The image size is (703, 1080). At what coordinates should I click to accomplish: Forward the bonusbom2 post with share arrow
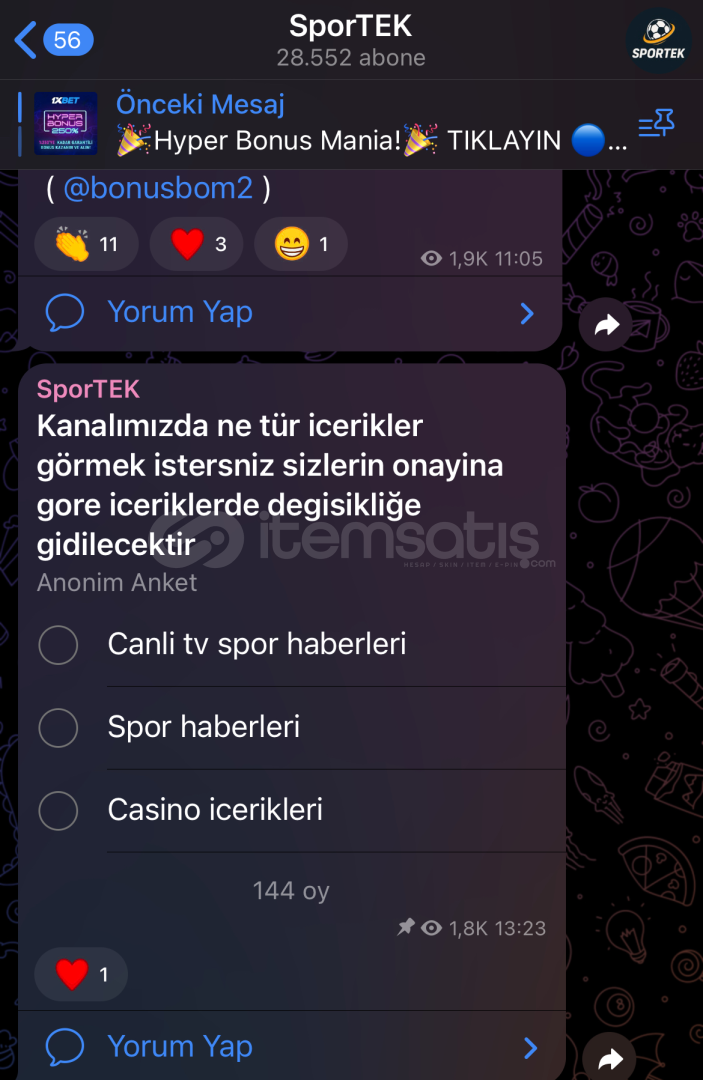point(608,324)
